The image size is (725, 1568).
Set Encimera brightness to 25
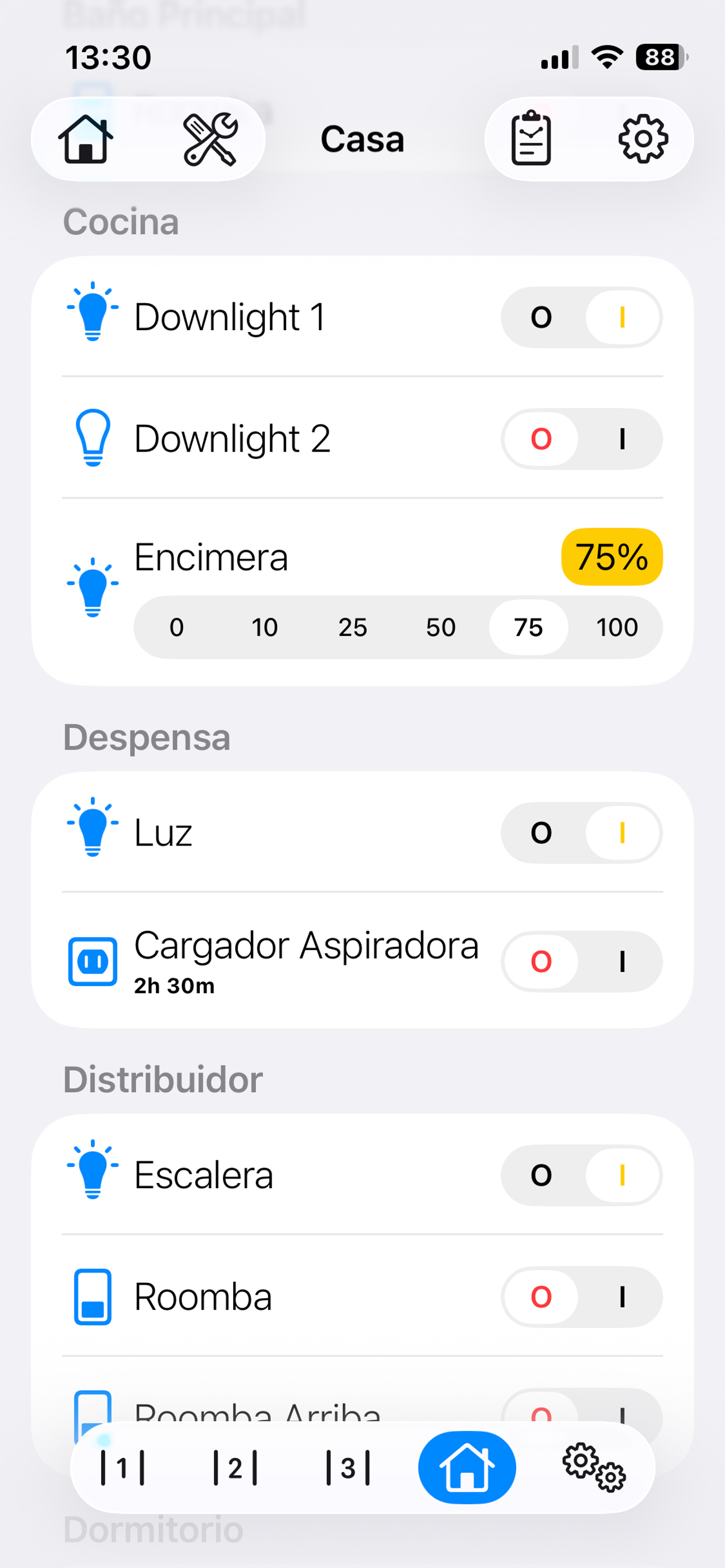[352, 627]
